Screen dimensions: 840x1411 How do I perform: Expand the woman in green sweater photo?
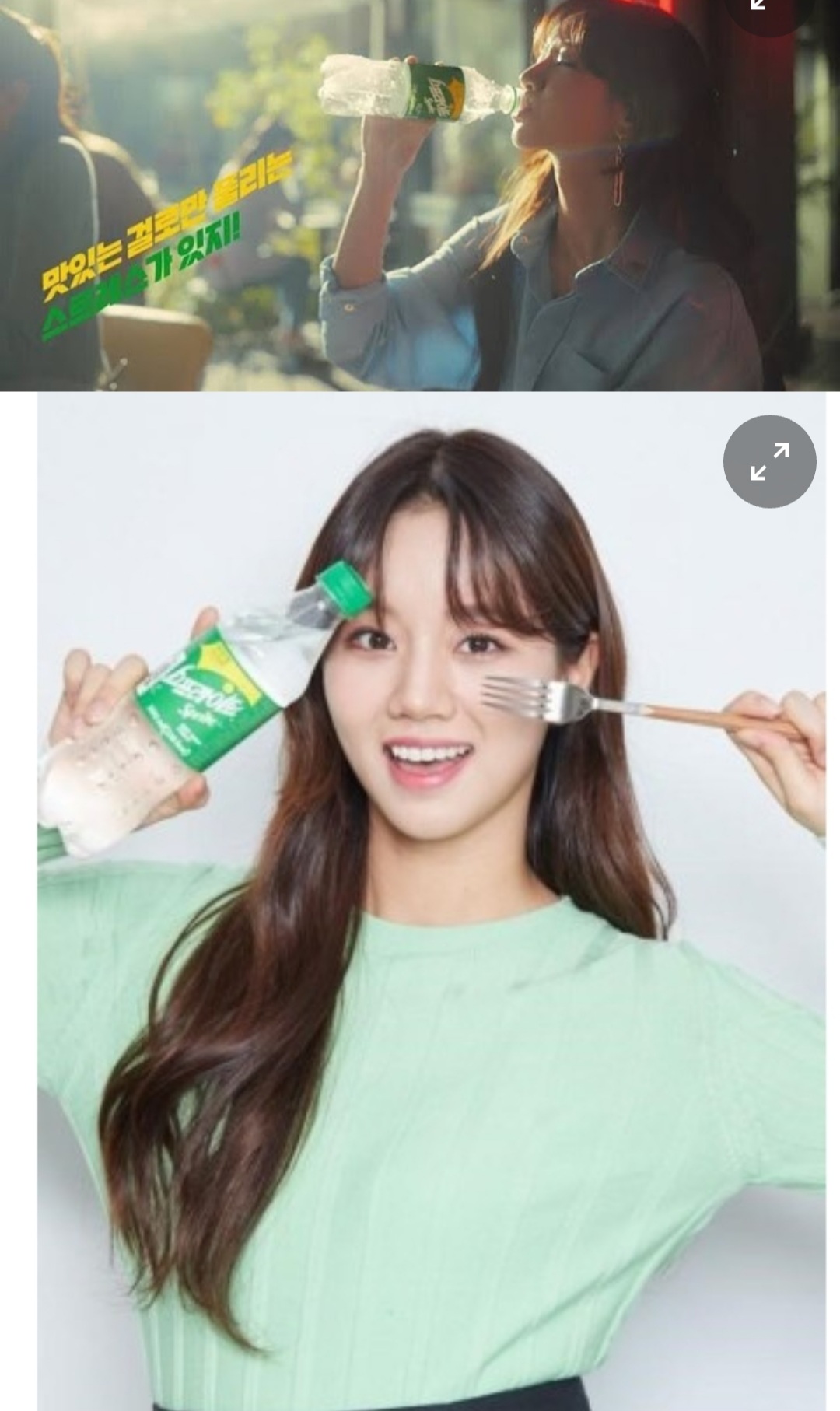pos(769,462)
